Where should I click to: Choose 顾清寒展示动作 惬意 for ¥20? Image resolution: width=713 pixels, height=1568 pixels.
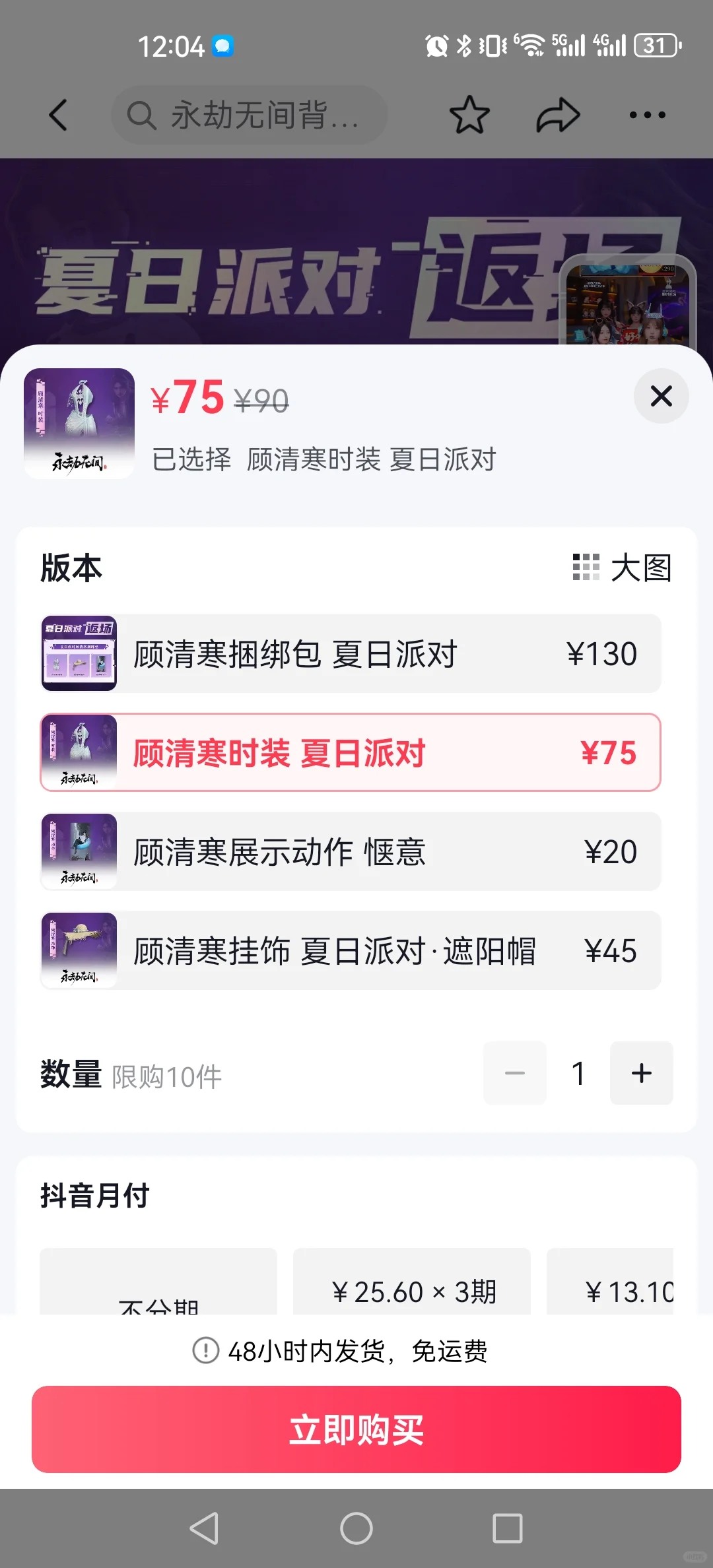click(x=351, y=851)
